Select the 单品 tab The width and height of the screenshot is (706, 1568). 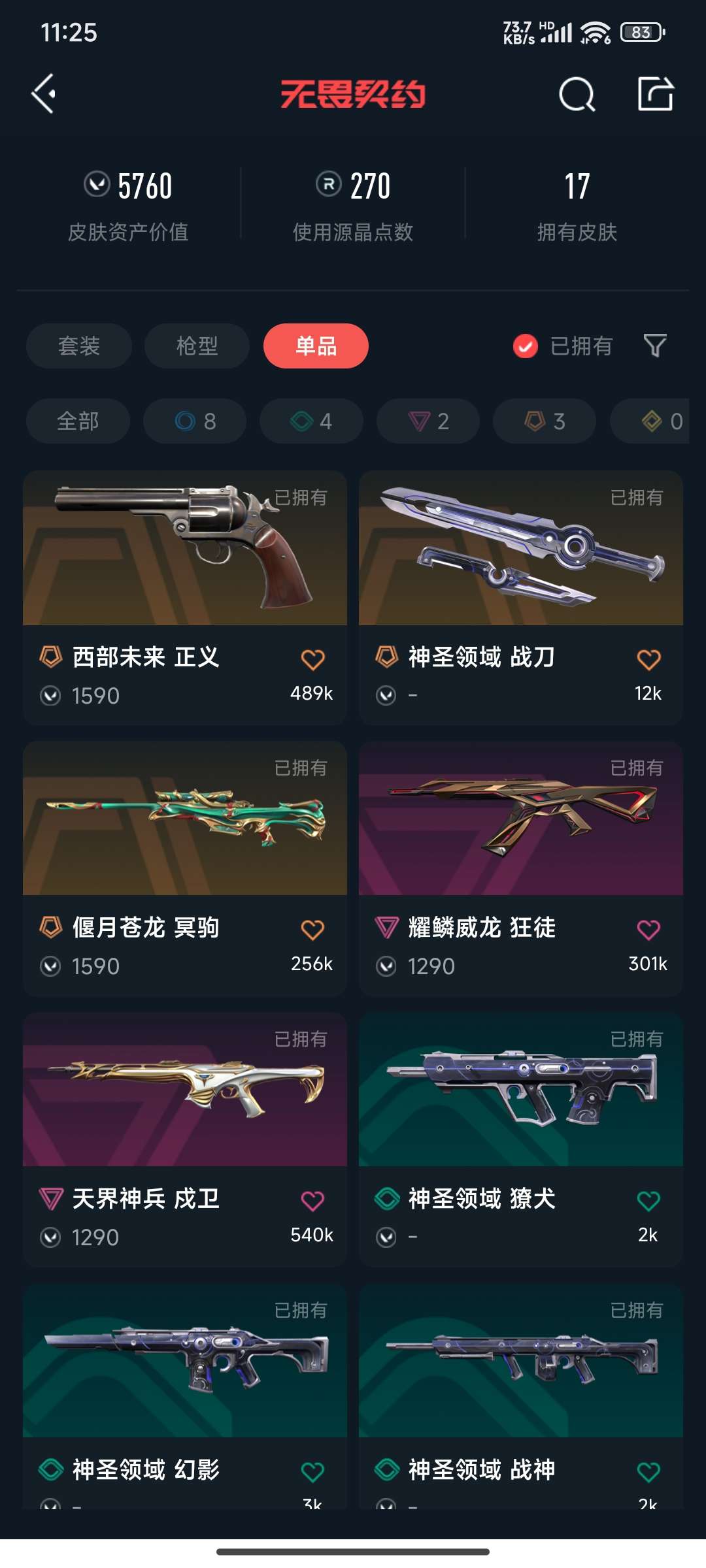point(316,346)
